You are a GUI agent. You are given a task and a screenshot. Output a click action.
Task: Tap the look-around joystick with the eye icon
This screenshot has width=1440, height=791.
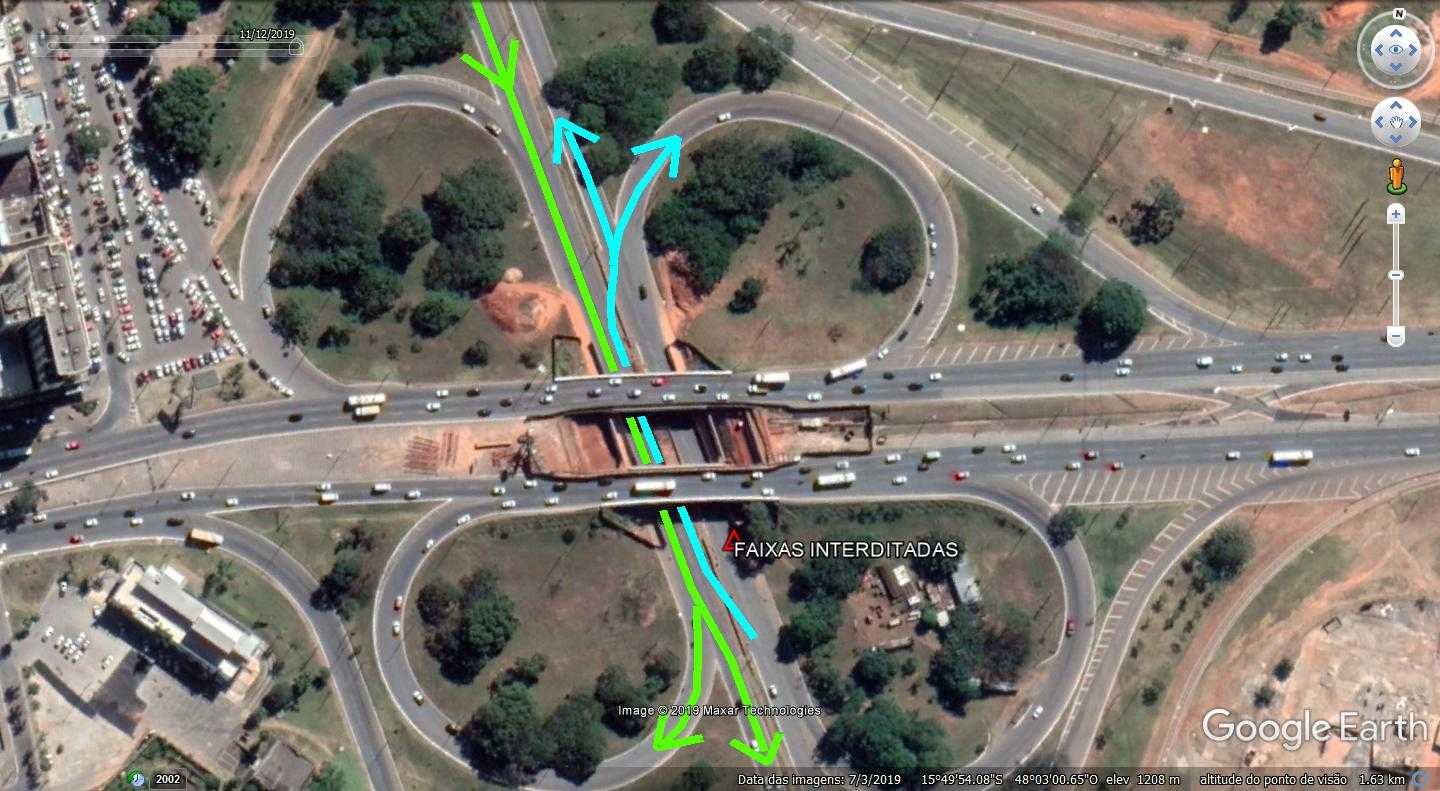click(x=1396, y=51)
